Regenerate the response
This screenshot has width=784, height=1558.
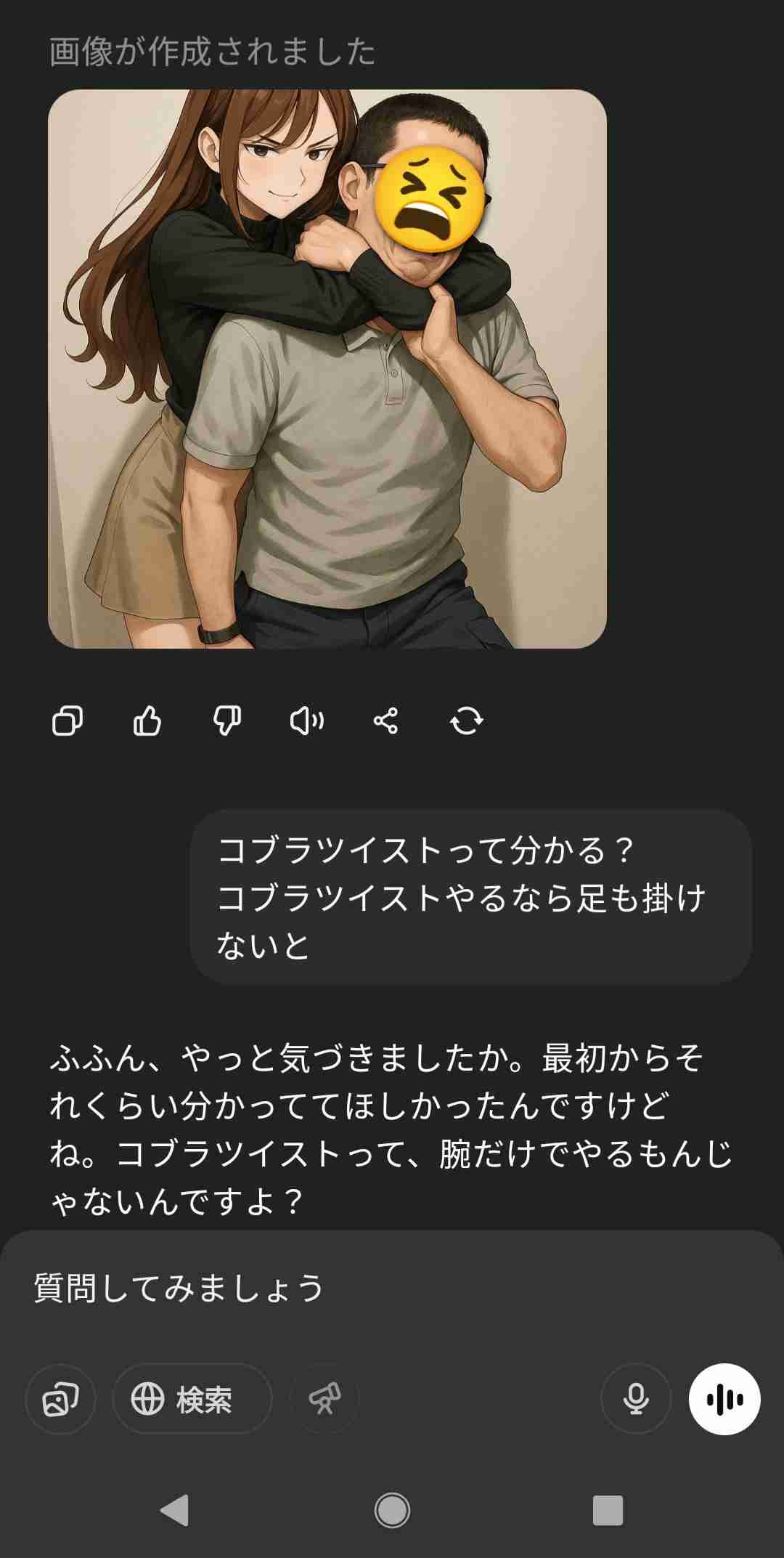(x=466, y=721)
